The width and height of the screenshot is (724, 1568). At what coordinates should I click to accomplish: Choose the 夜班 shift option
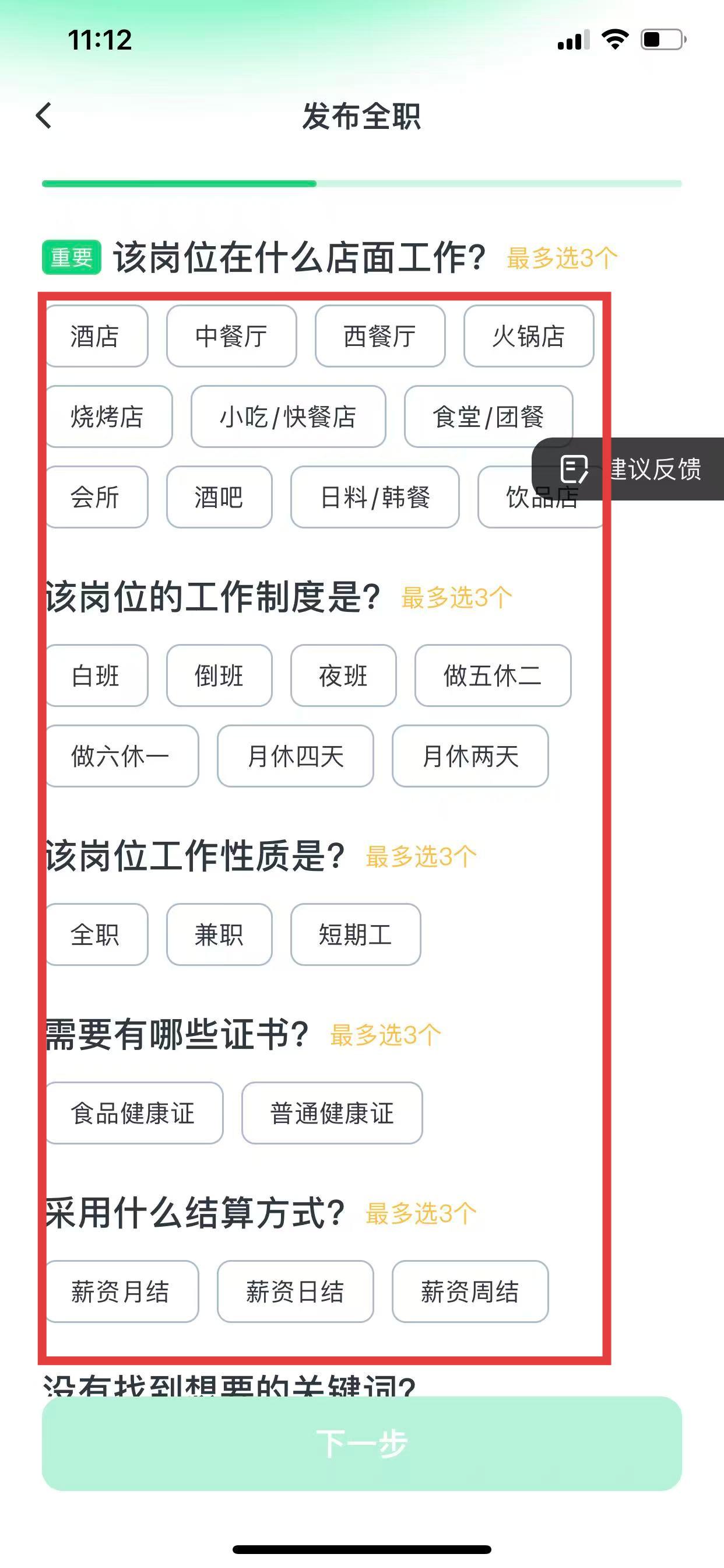(x=343, y=675)
